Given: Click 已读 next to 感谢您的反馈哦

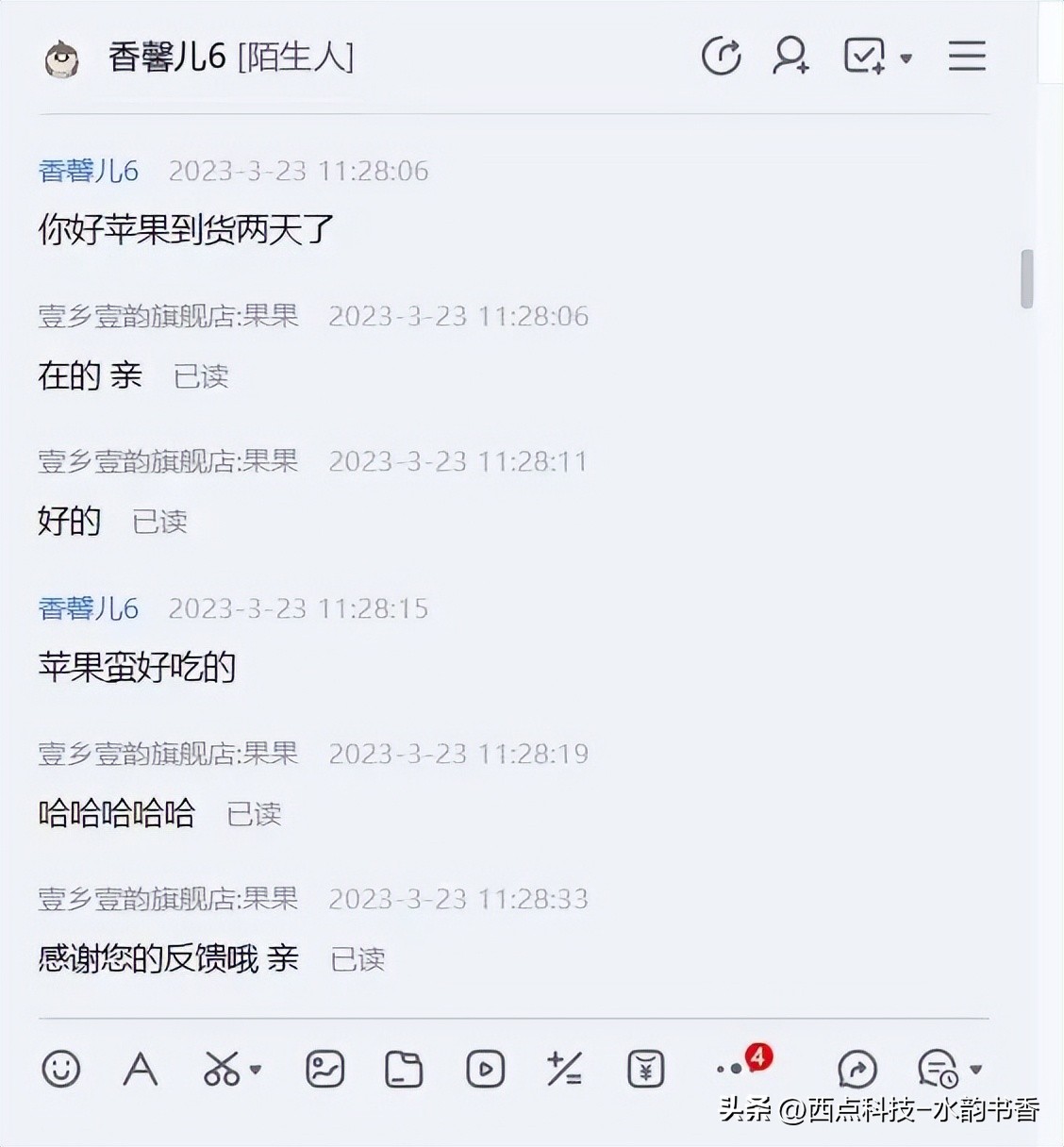Looking at the screenshot, I should (359, 959).
